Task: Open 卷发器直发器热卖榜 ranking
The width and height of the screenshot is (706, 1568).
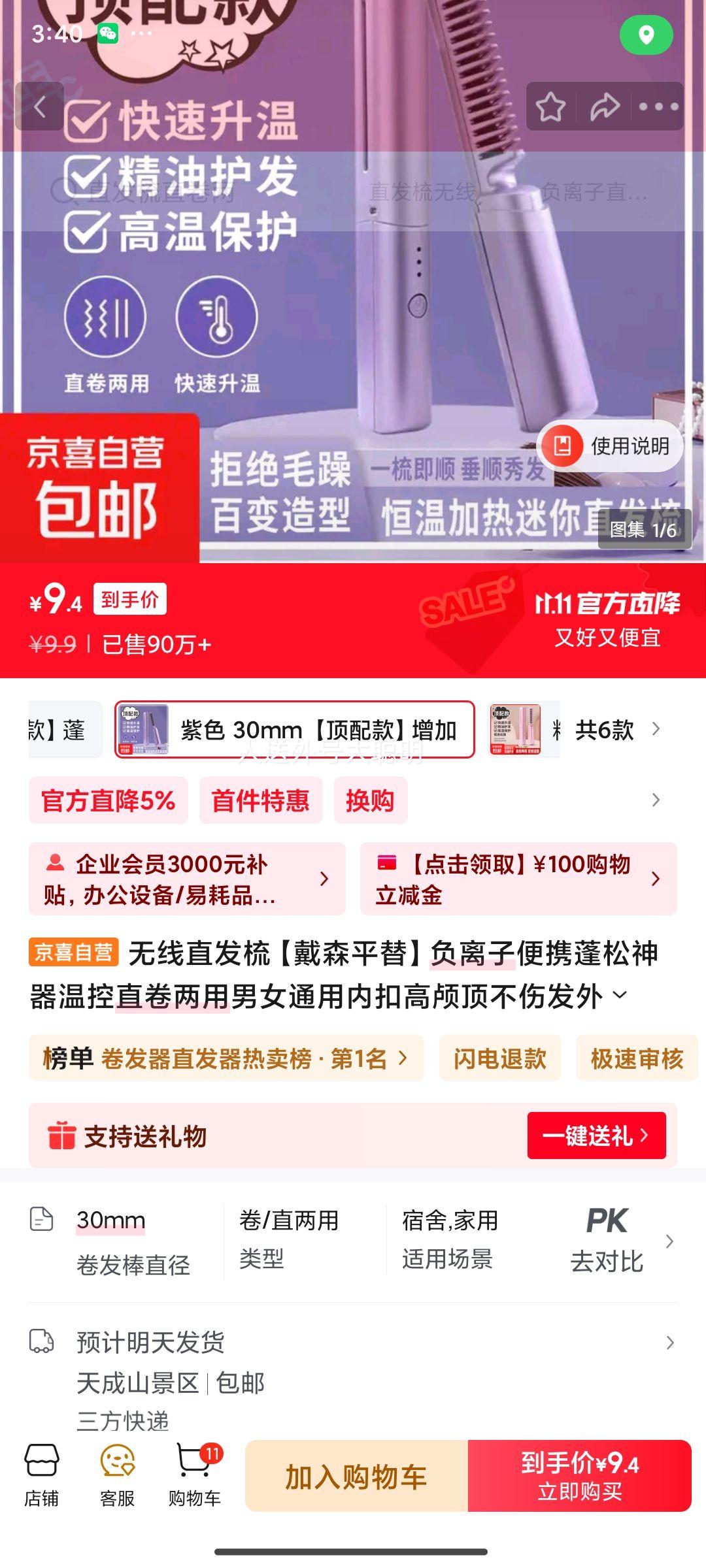Action: click(x=226, y=1058)
